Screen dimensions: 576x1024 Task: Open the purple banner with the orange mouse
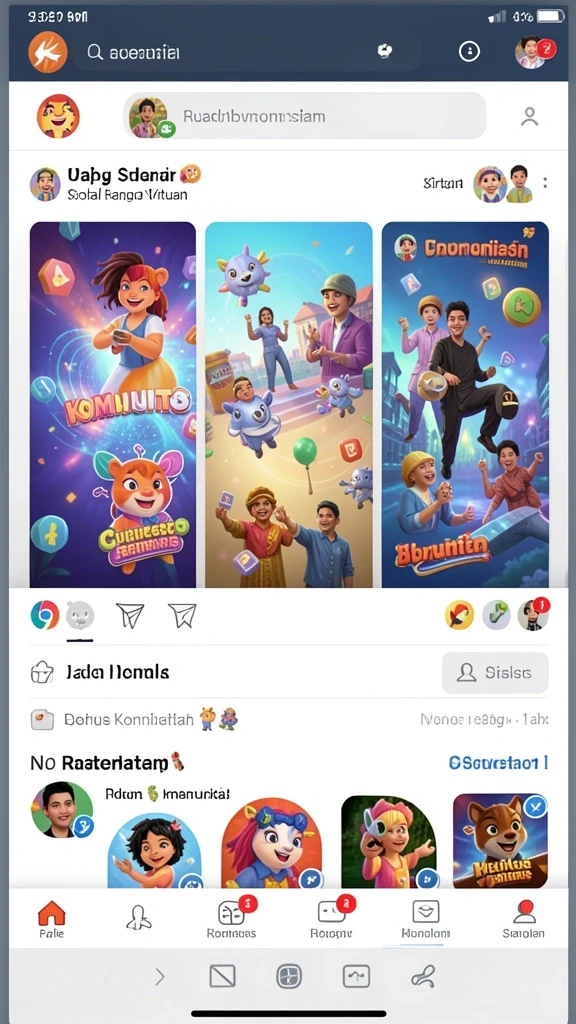pos(113,405)
